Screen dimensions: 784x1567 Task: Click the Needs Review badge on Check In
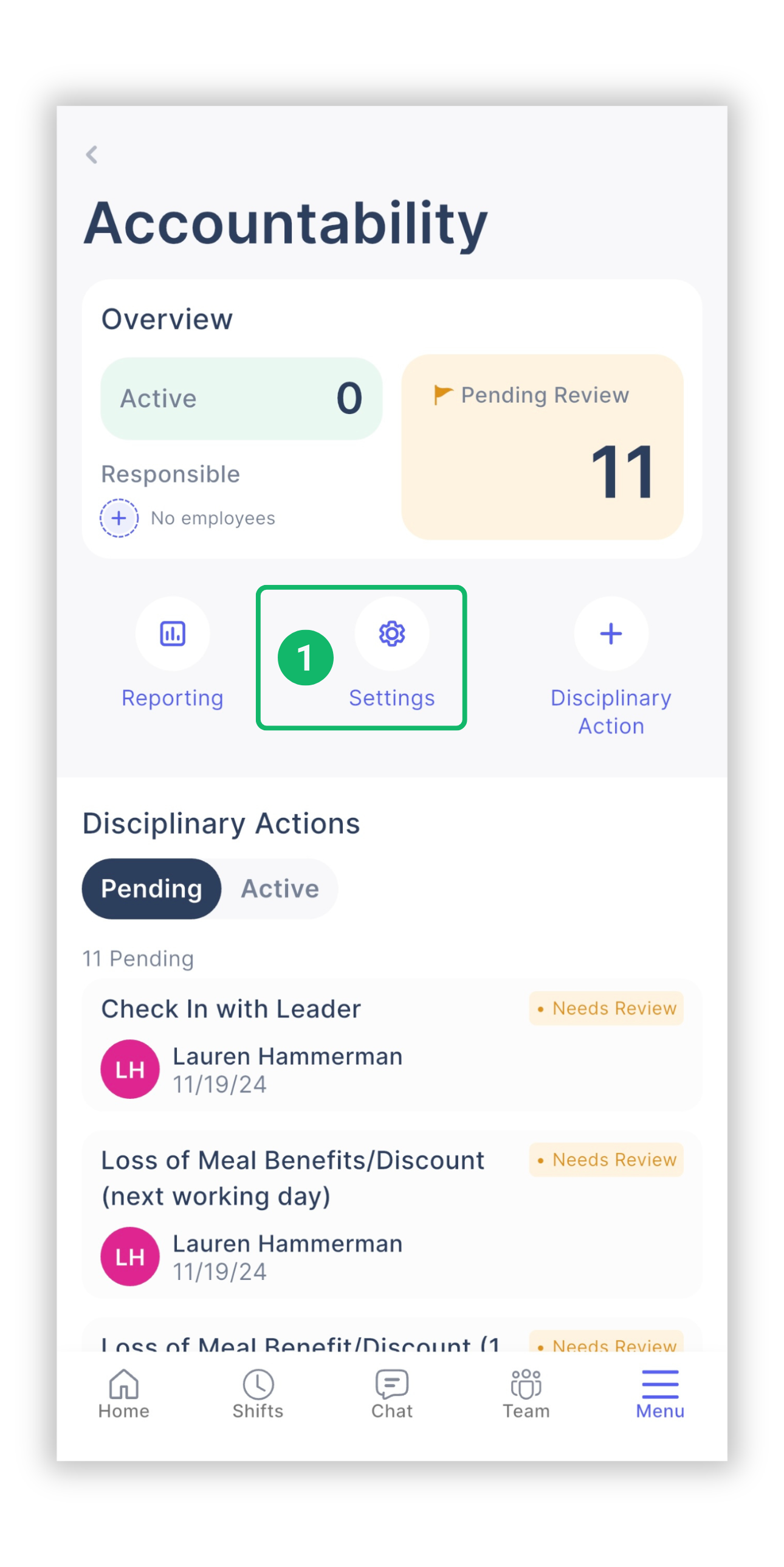[x=607, y=1008]
